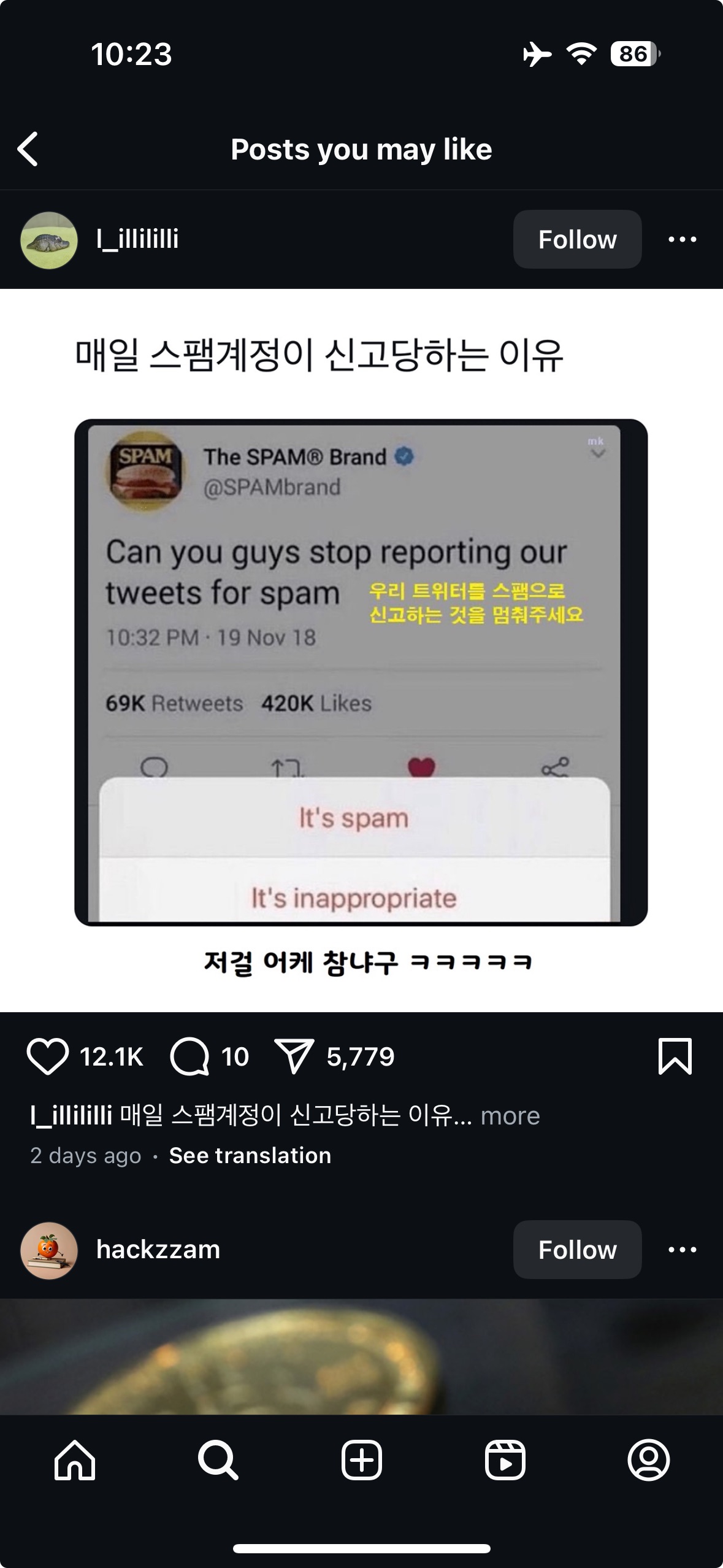Create a new post
This screenshot has width=723, height=1568.
point(361,1460)
